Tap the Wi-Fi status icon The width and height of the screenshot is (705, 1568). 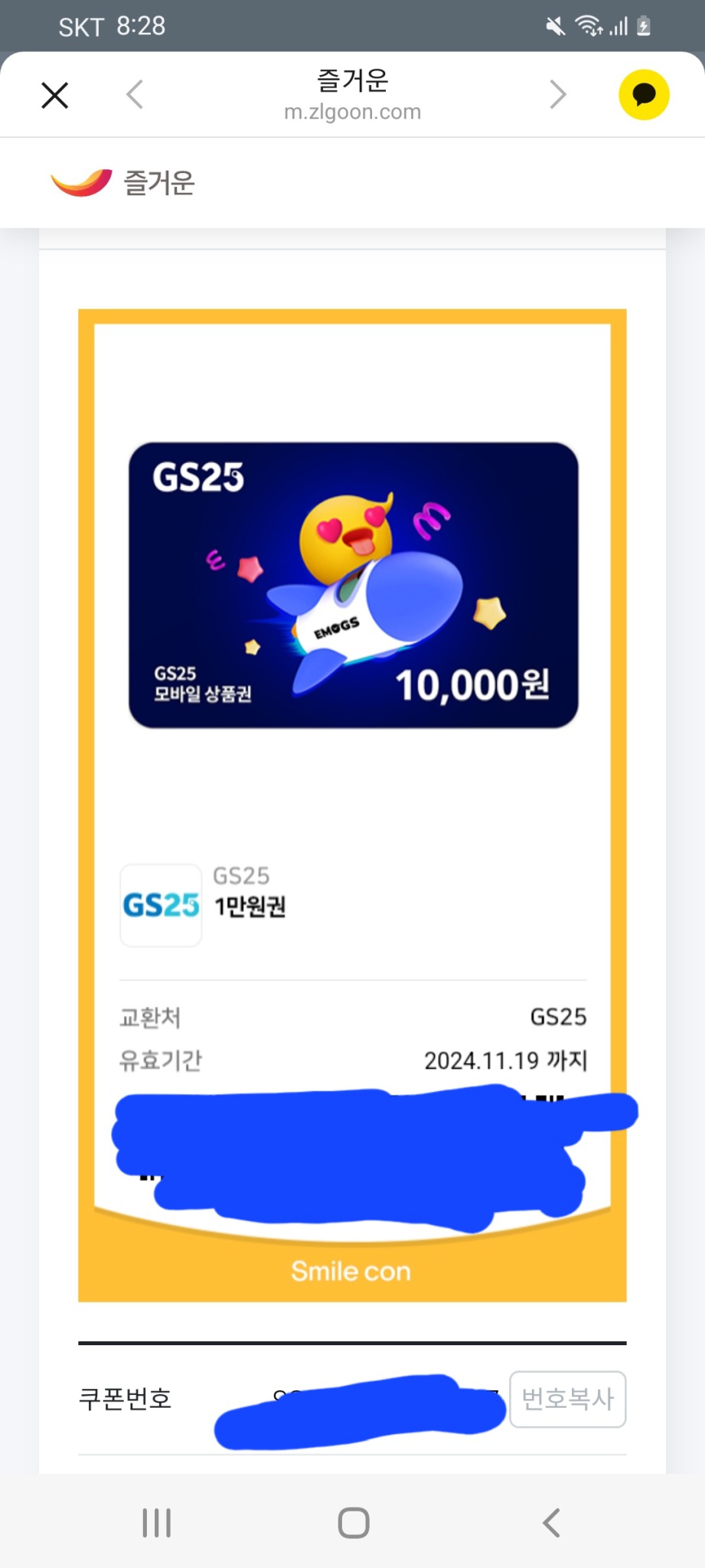588,26
